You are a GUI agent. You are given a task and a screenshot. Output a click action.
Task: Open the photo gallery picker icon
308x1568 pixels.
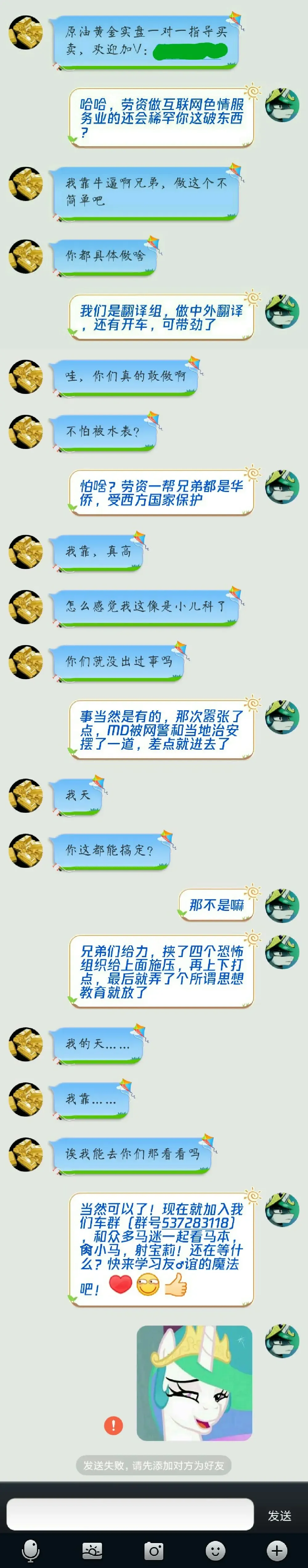[92, 1550]
